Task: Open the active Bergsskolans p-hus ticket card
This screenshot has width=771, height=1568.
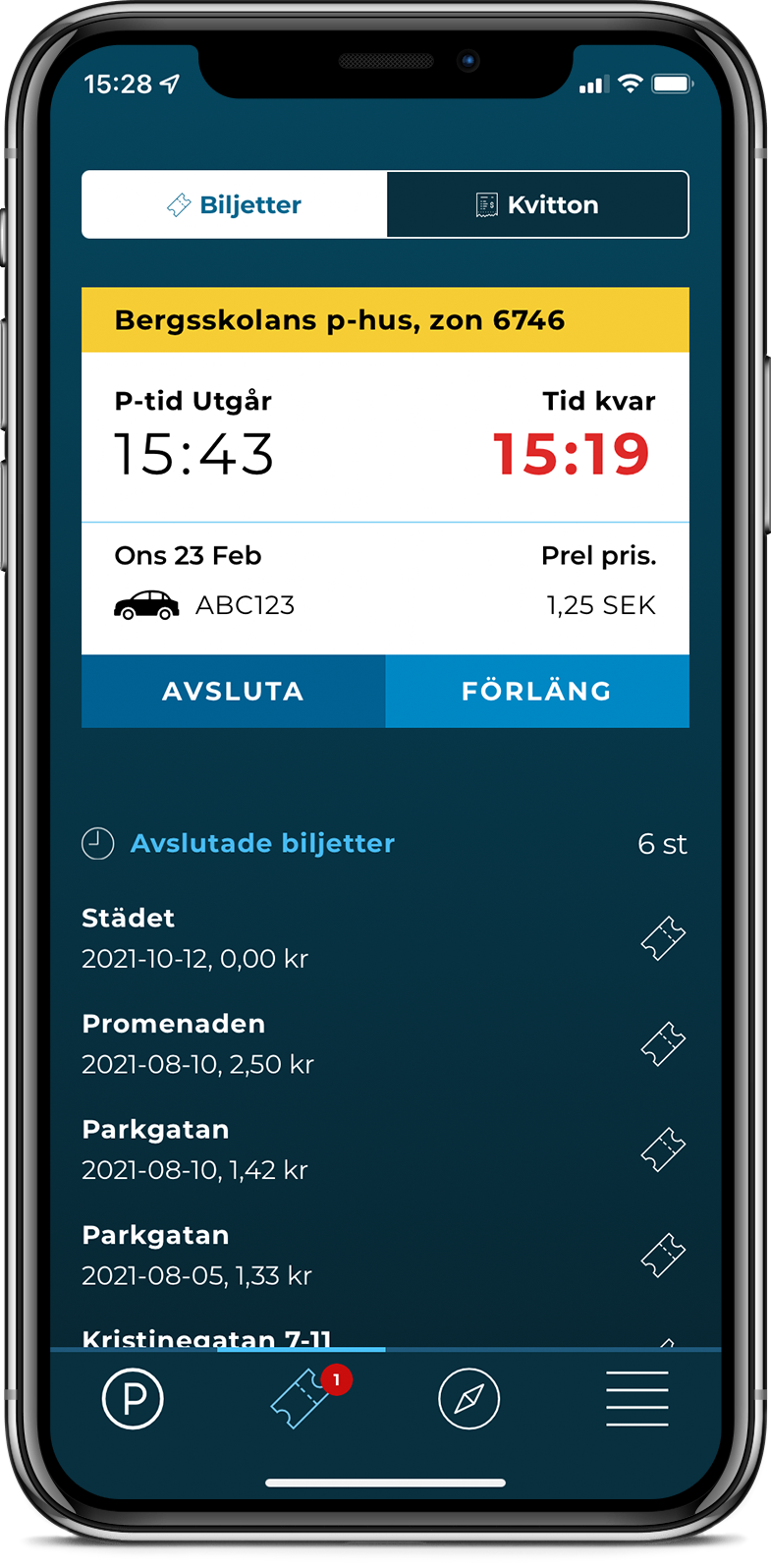Action: point(385,472)
